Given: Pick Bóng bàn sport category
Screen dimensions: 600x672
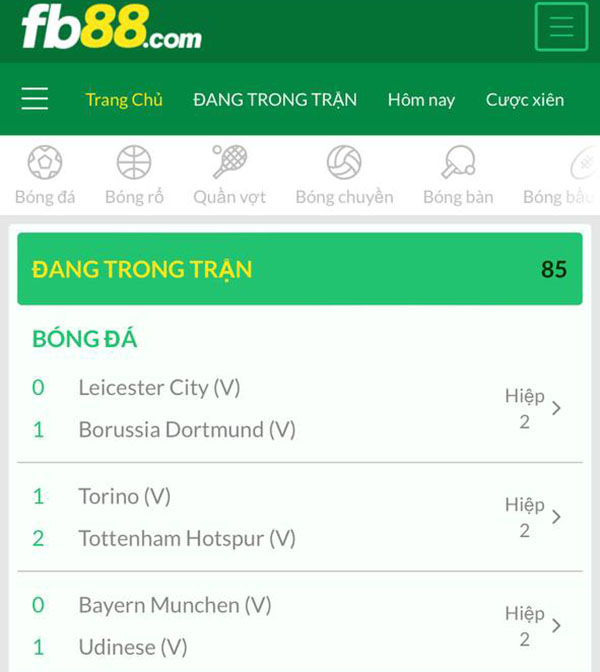Looking at the screenshot, I should [x=458, y=176].
